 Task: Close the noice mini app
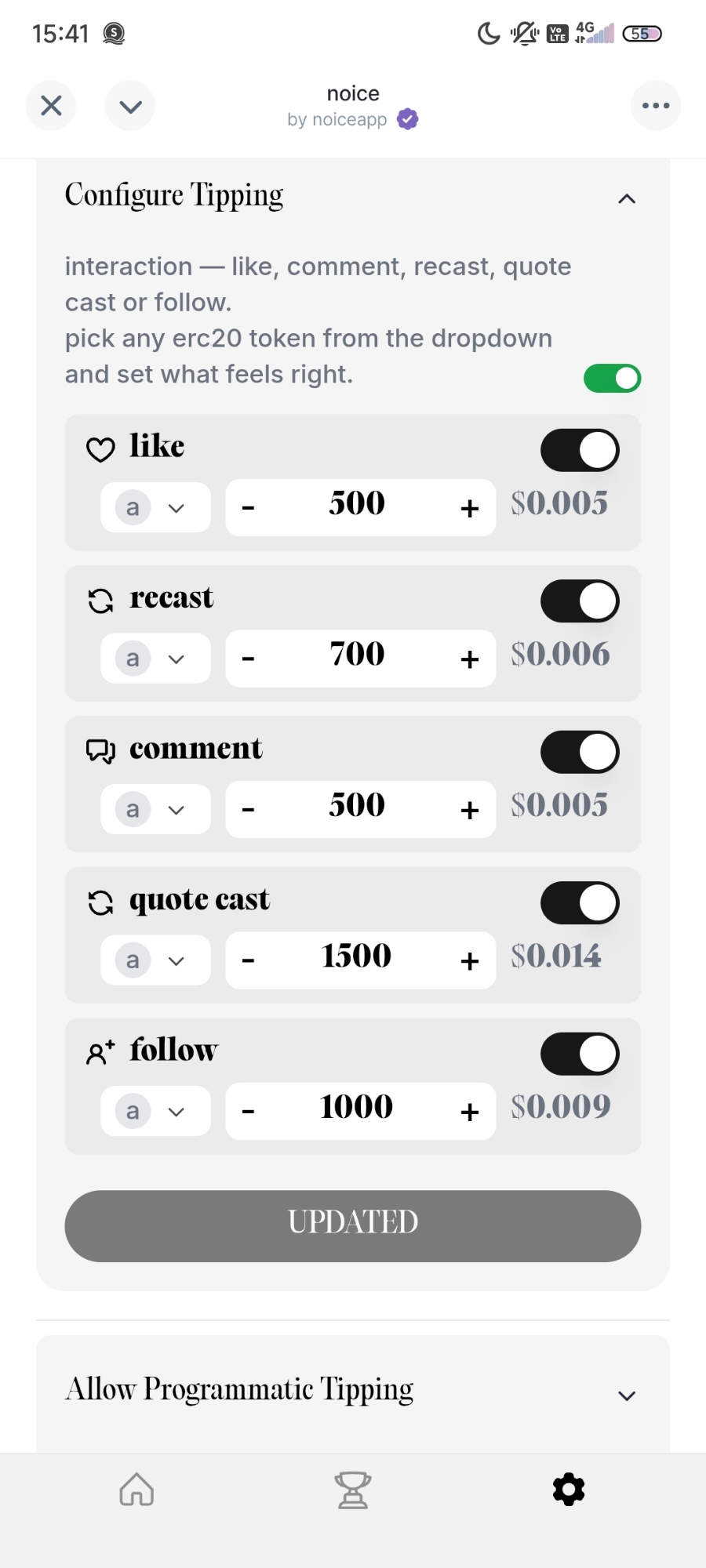pyautogui.click(x=51, y=106)
